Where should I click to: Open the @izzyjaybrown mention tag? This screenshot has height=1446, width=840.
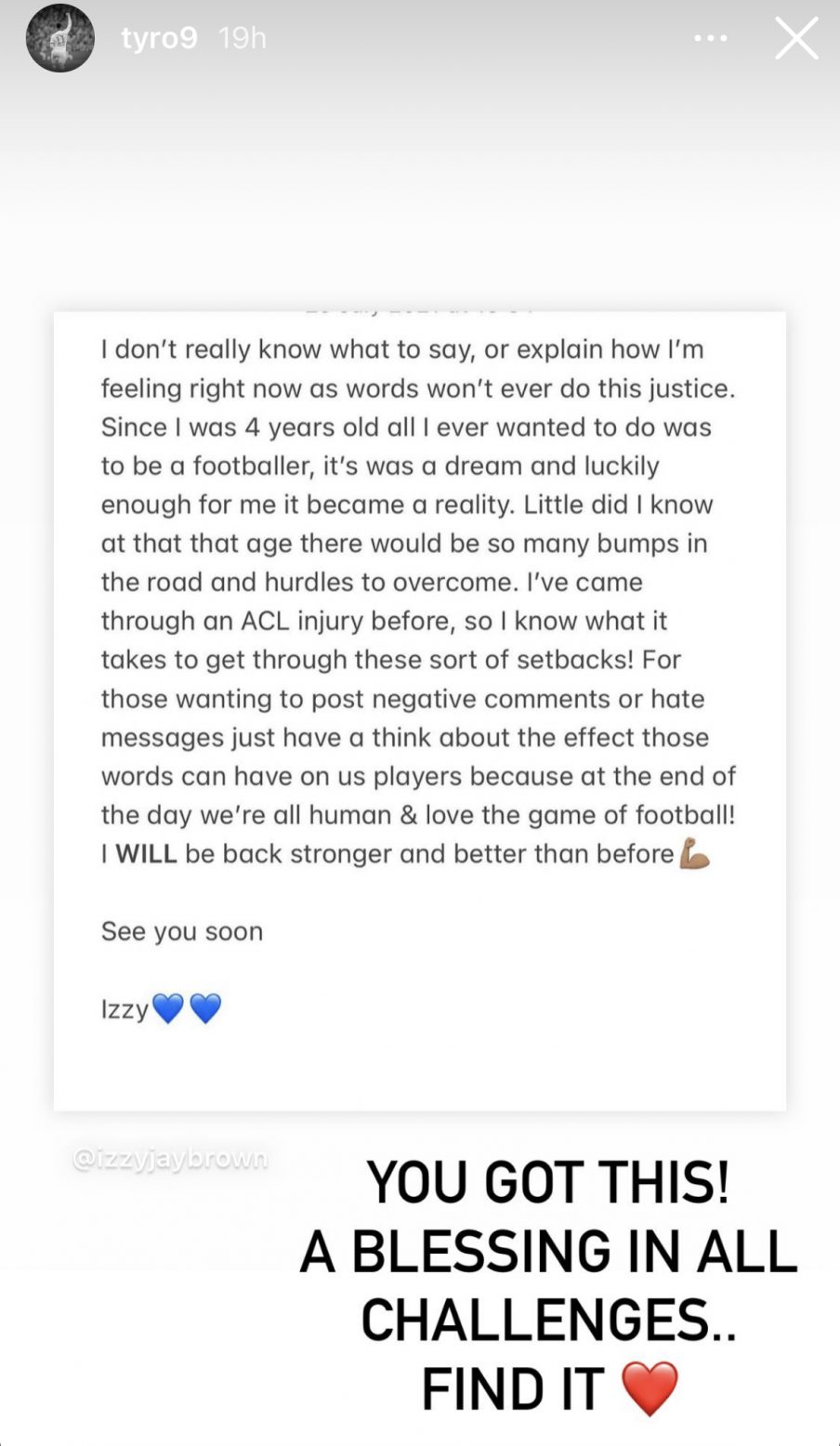[170, 1159]
